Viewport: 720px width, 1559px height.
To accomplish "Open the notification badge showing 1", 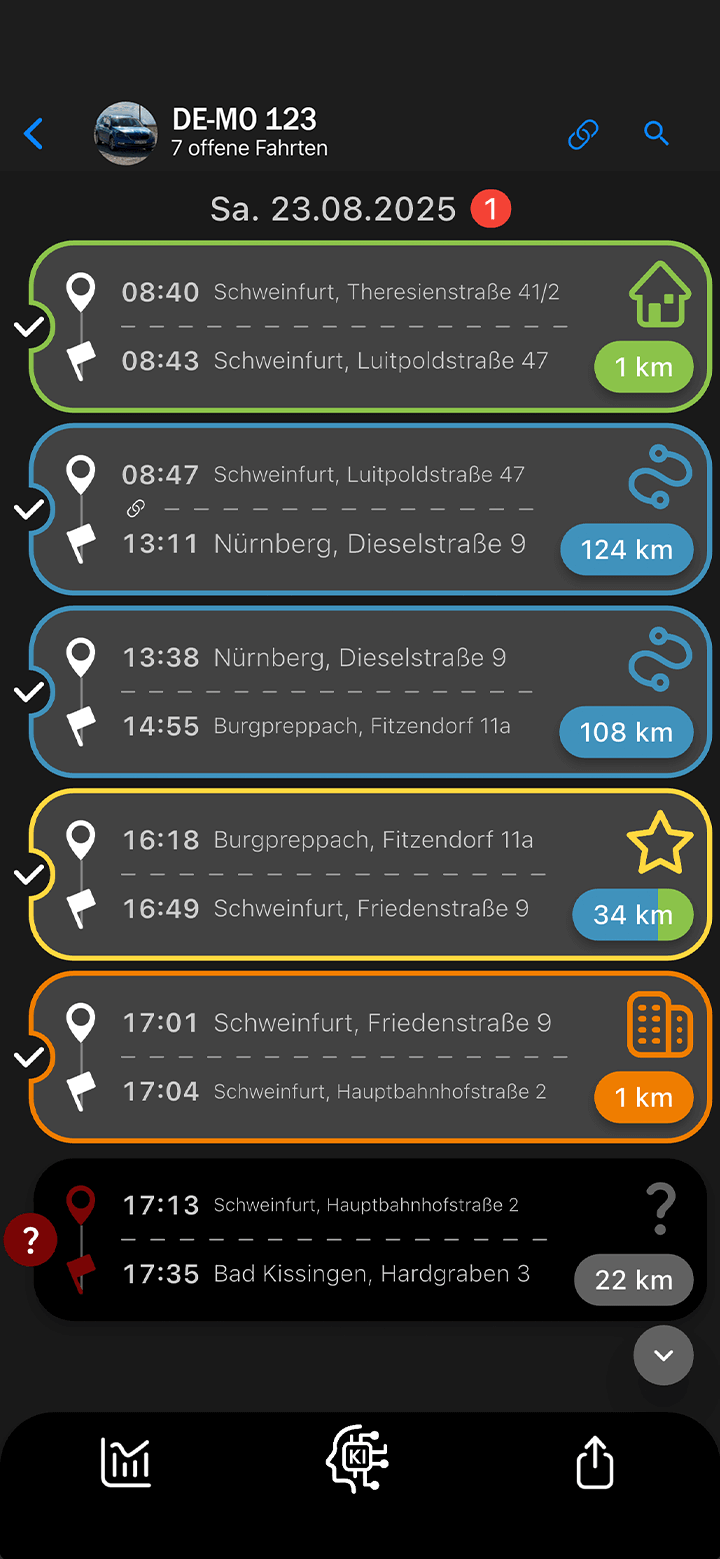I will 491,209.
